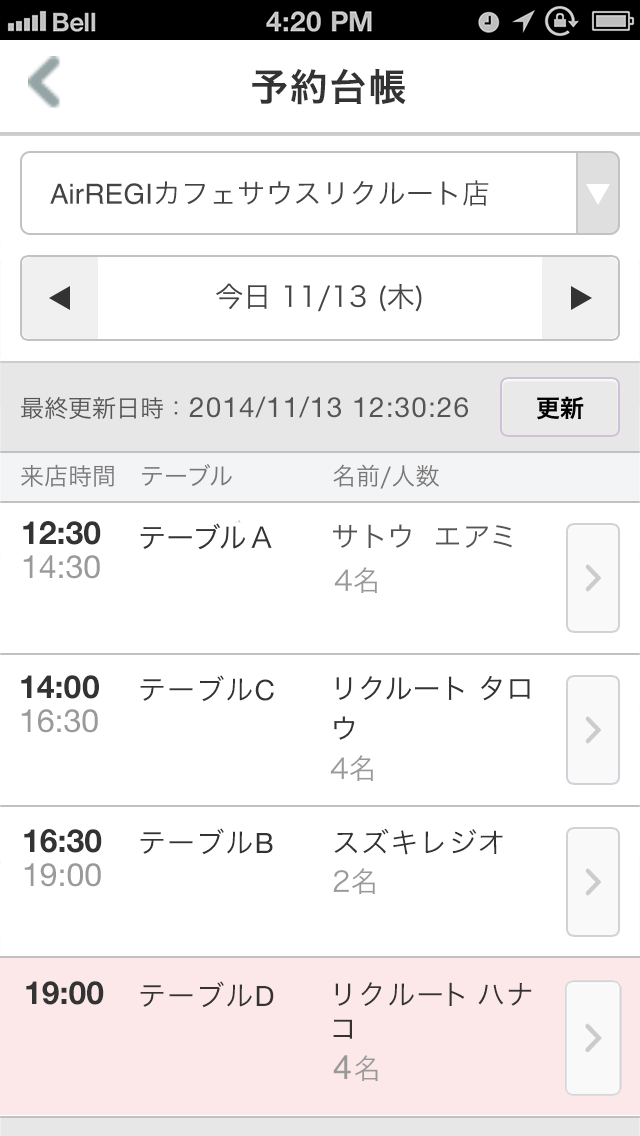Screen dimensions: 640x1136
Task: Tap the chevron on the スズキレジオ reservation
Action: [x=592, y=882]
